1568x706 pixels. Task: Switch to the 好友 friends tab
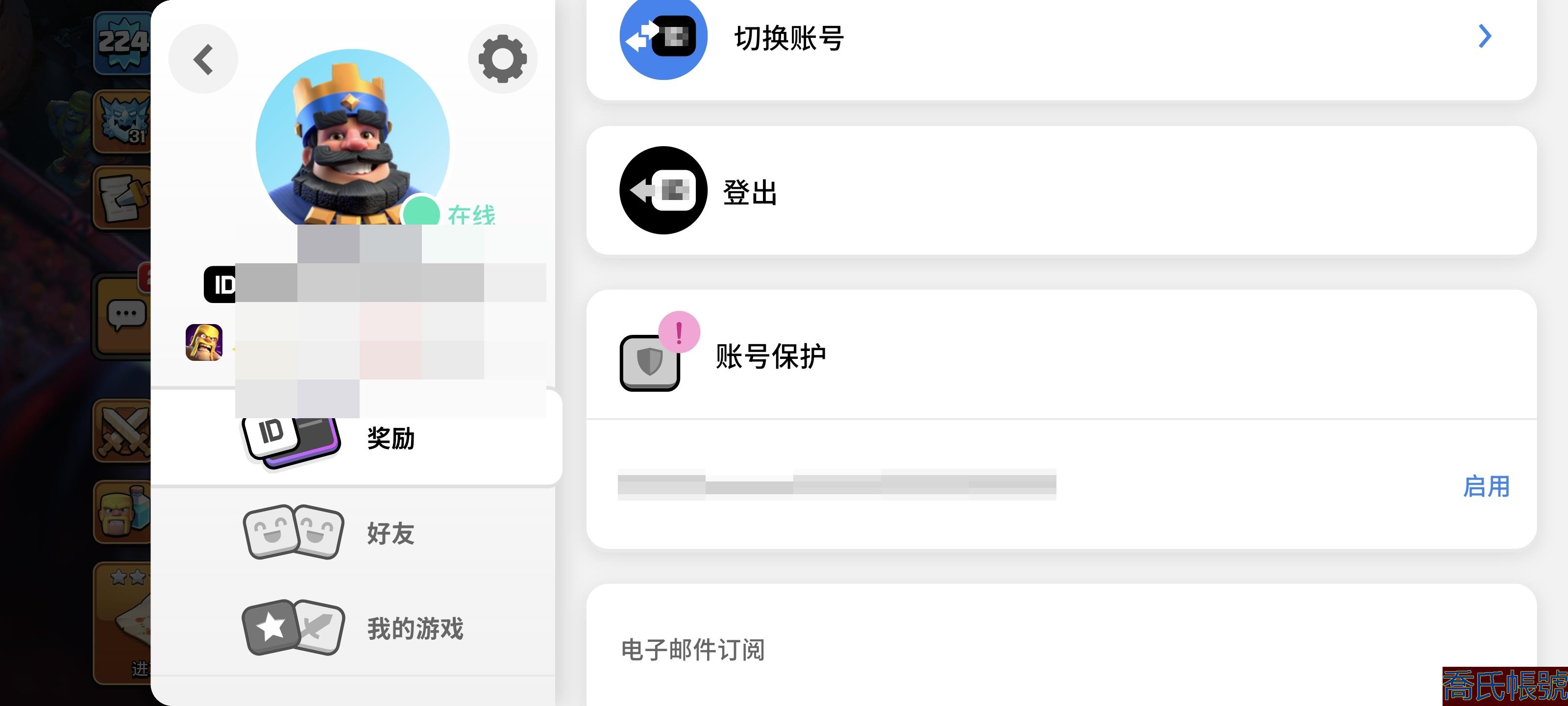click(390, 533)
